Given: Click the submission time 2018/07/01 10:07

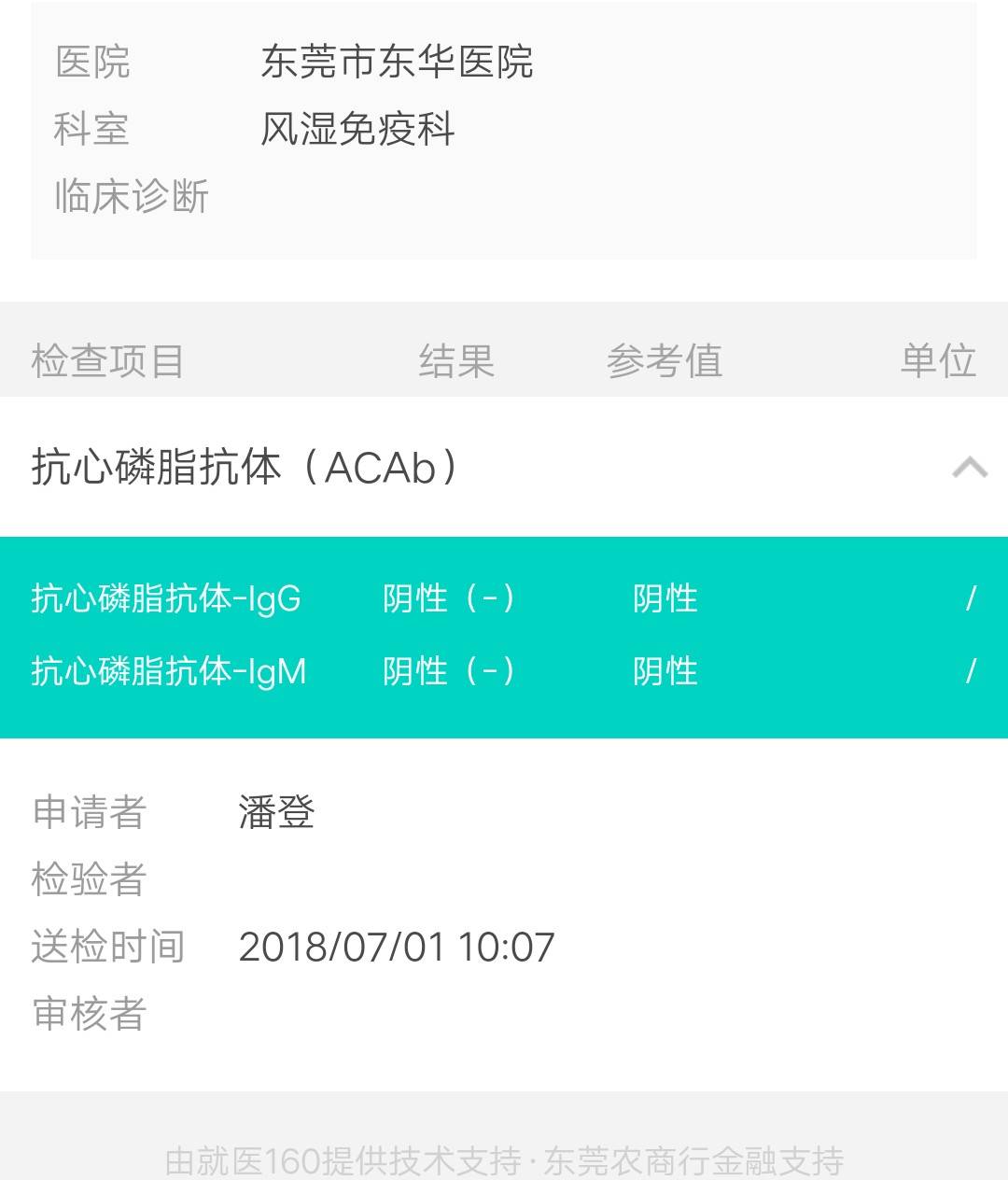Looking at the screenshot, I should coord(397,946).
